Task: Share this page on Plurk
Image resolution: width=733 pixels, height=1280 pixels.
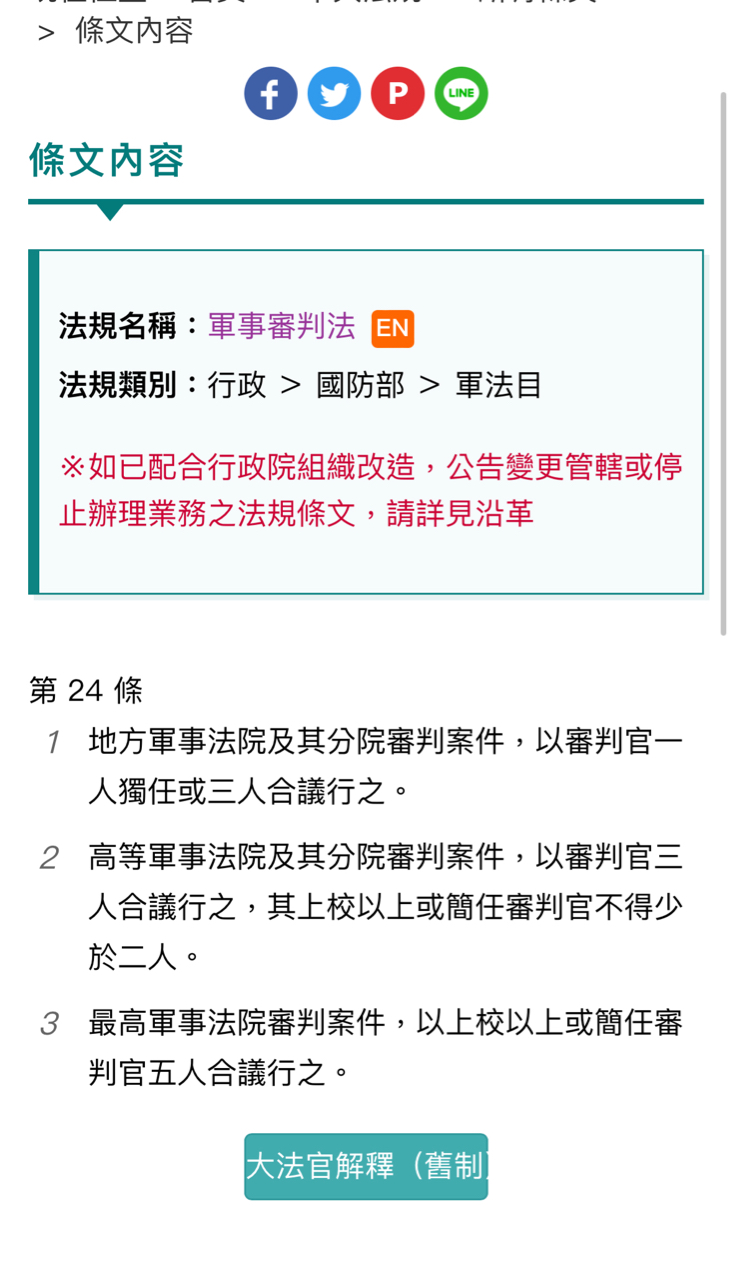Action: (398, 94)
